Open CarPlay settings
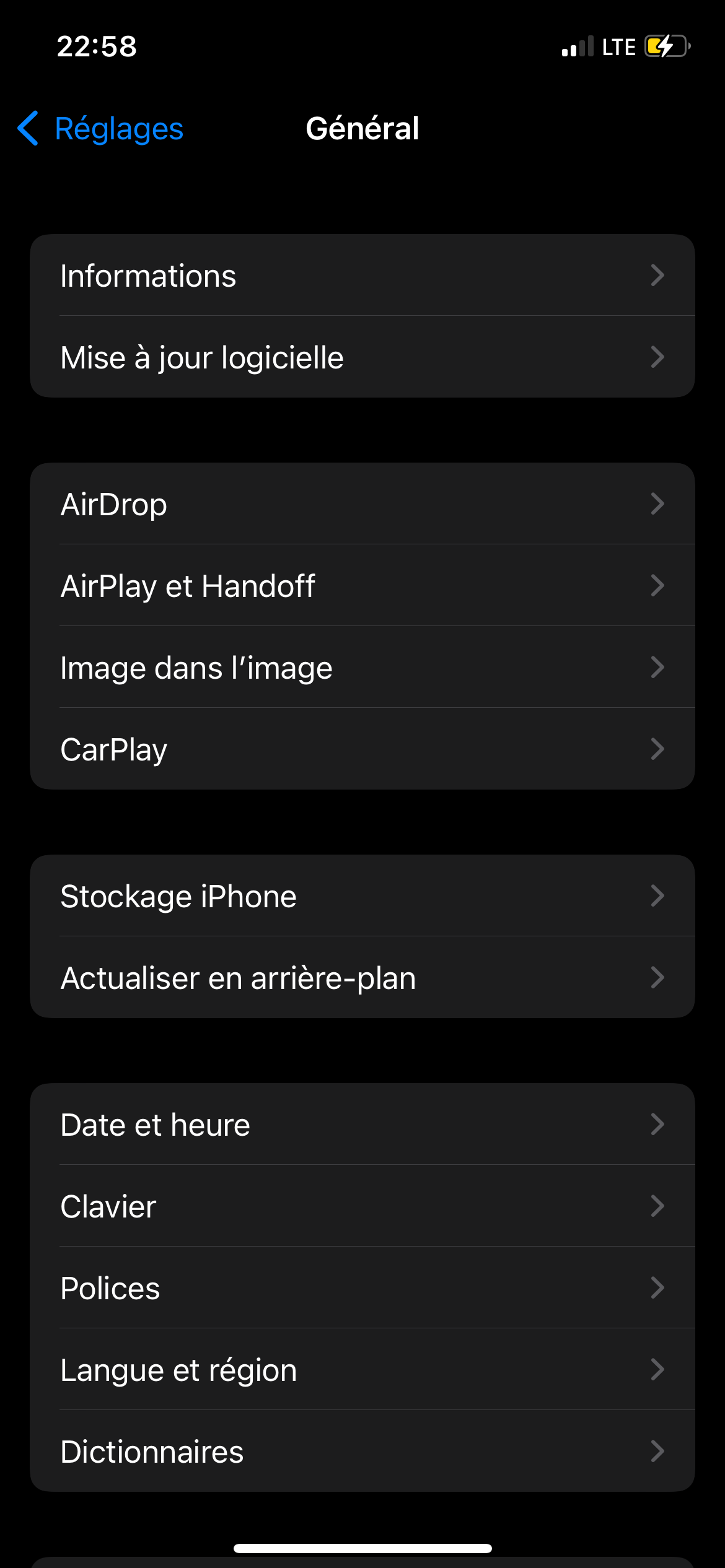The image size is (725, 1568). tap(362, 749)
